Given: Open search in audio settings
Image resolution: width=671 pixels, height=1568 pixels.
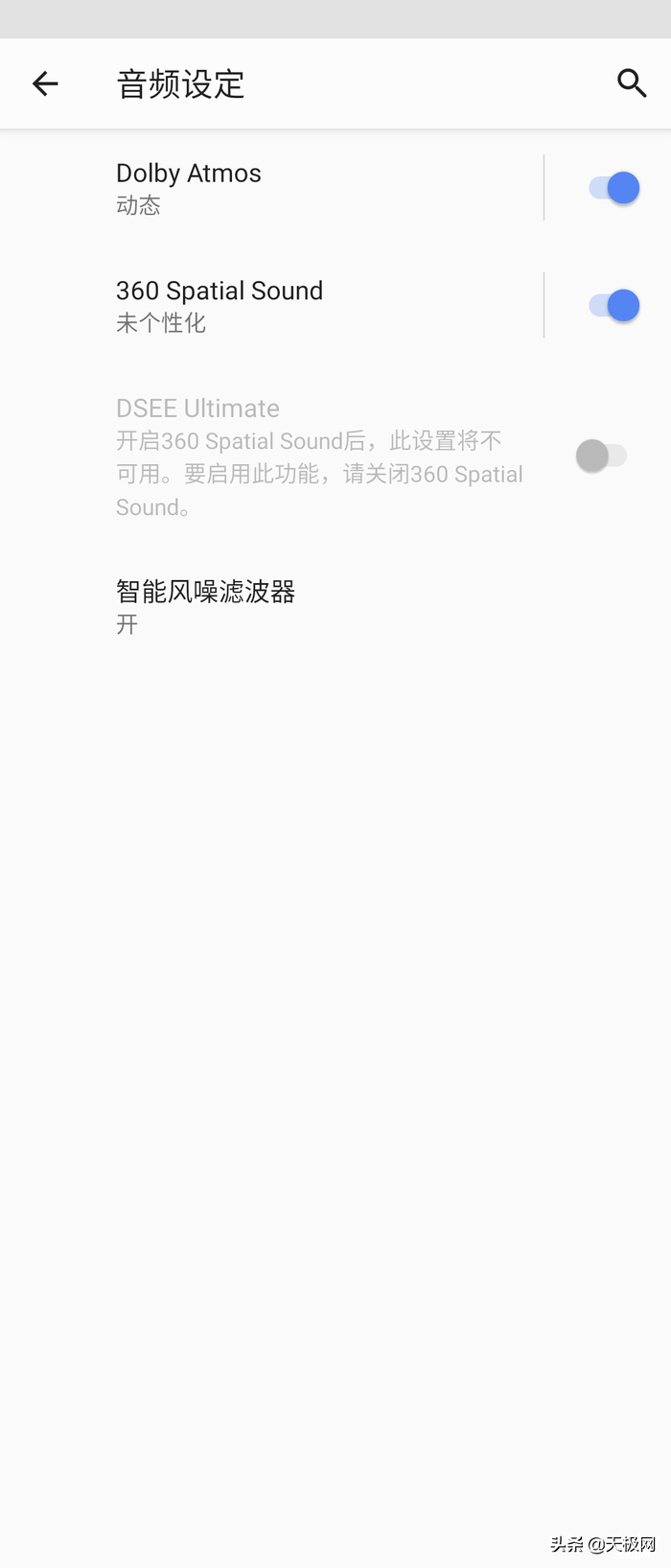Looking at the screenshot, I should click(631, 83).
